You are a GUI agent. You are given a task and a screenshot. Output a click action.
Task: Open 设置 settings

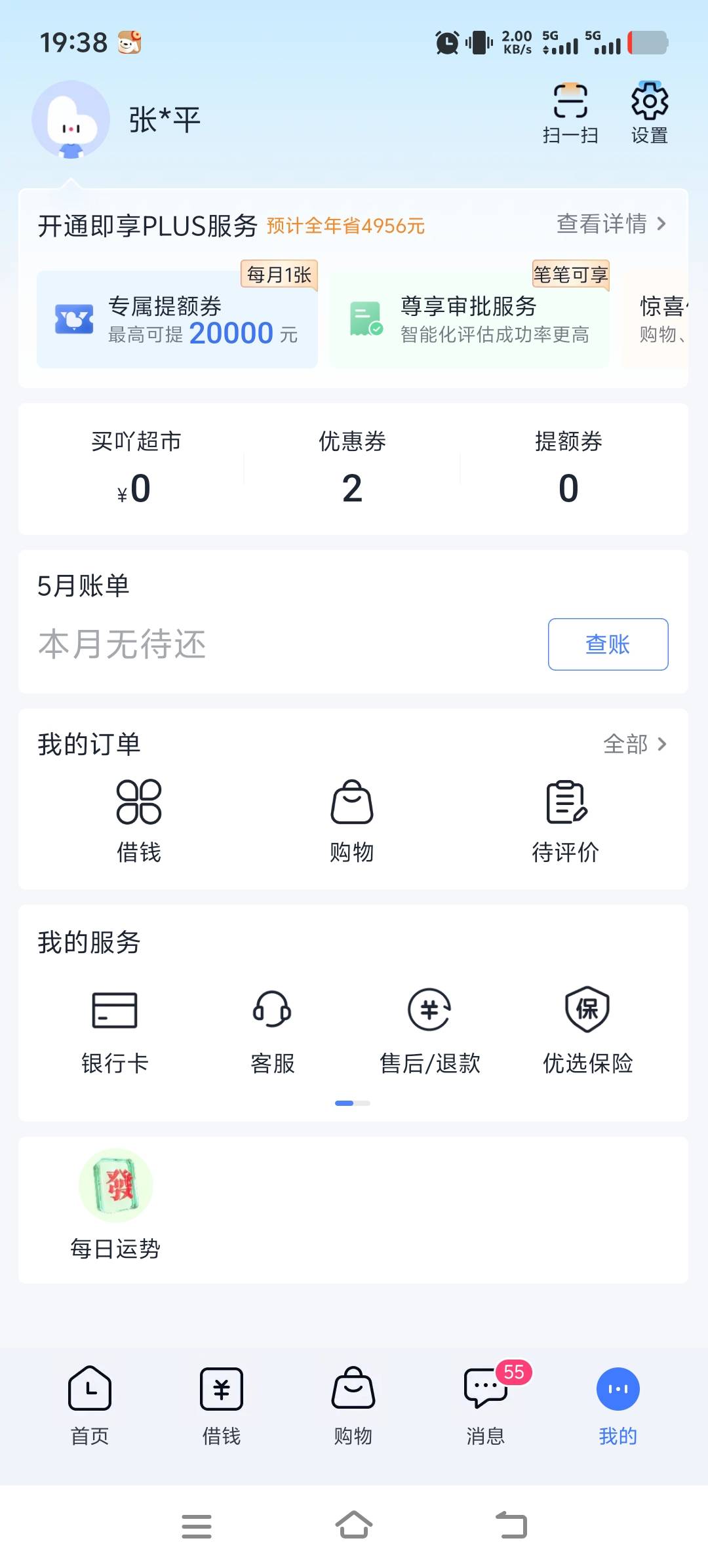click(x=650, y=113)
